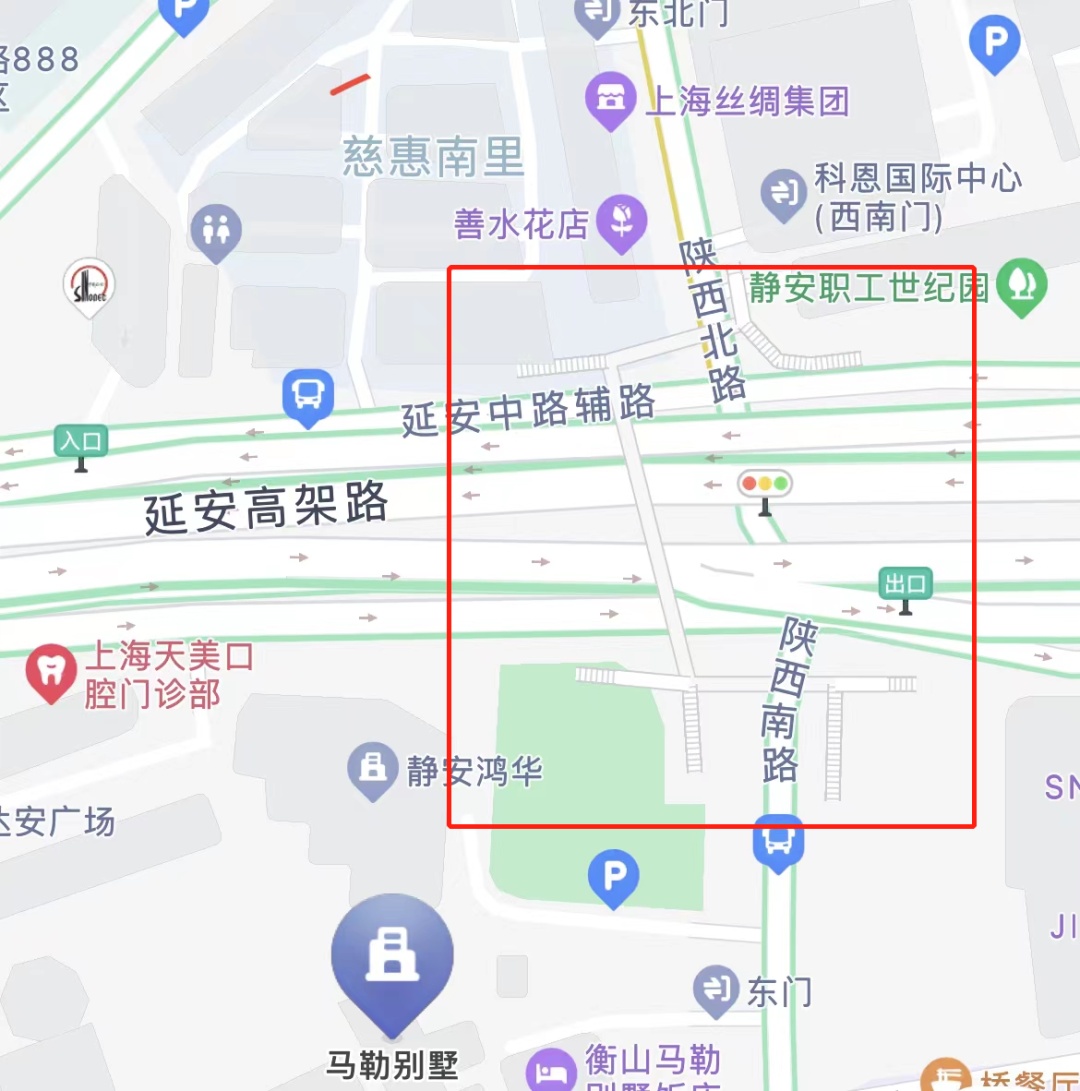This screenshot has width=1080, height=1091.
Task: Tap the 上海天美口腔门诊部 dental clinic marker
Action: coord(52,671)
